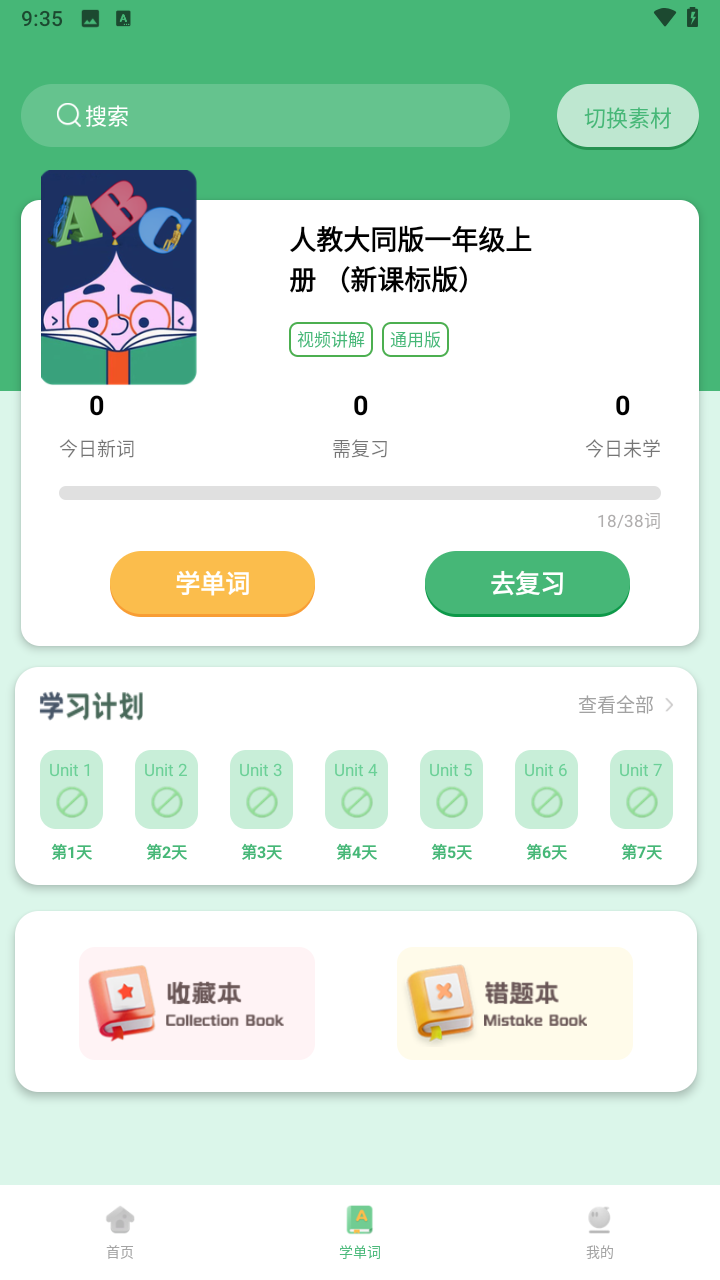Tap the Unit 2 icon to expand details
Image resolution: width=720 pixels, height=1280 pixels.
(166, 789)
